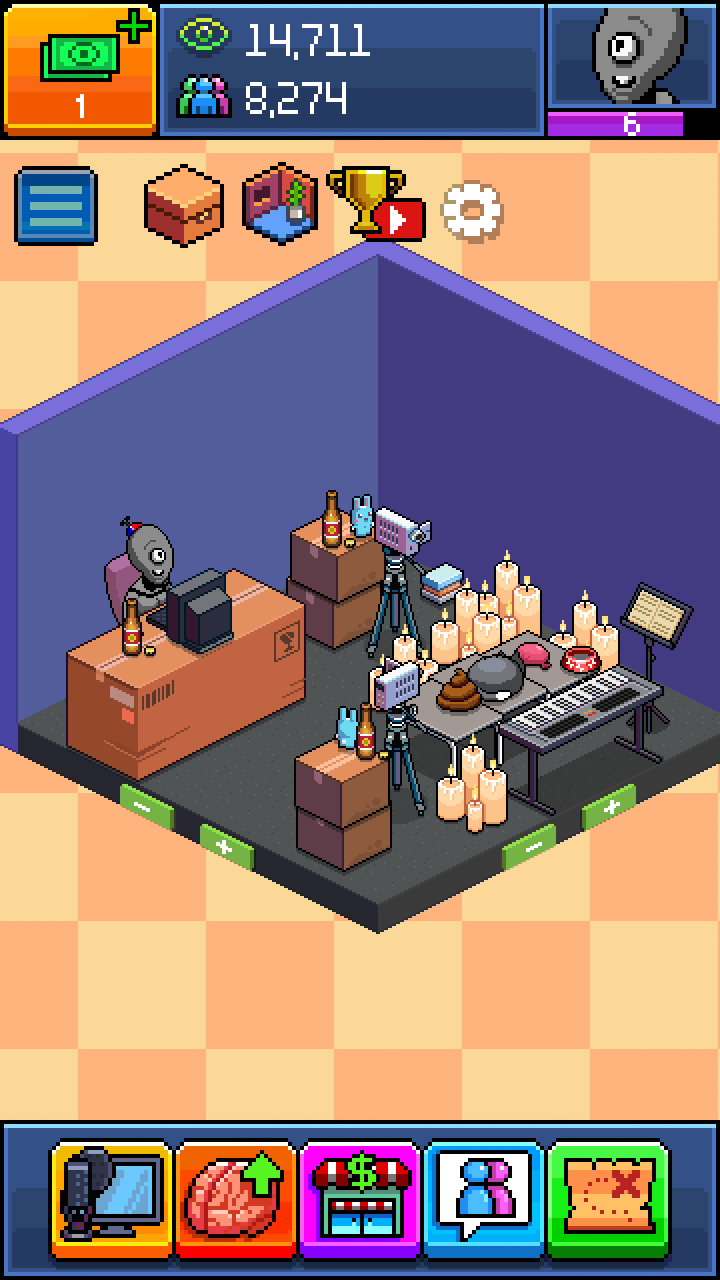Image resolution: width=720 pixels, height=1280 pixels.
Task: Open the video-making computer tab
Action: (x=112, y=1200)
